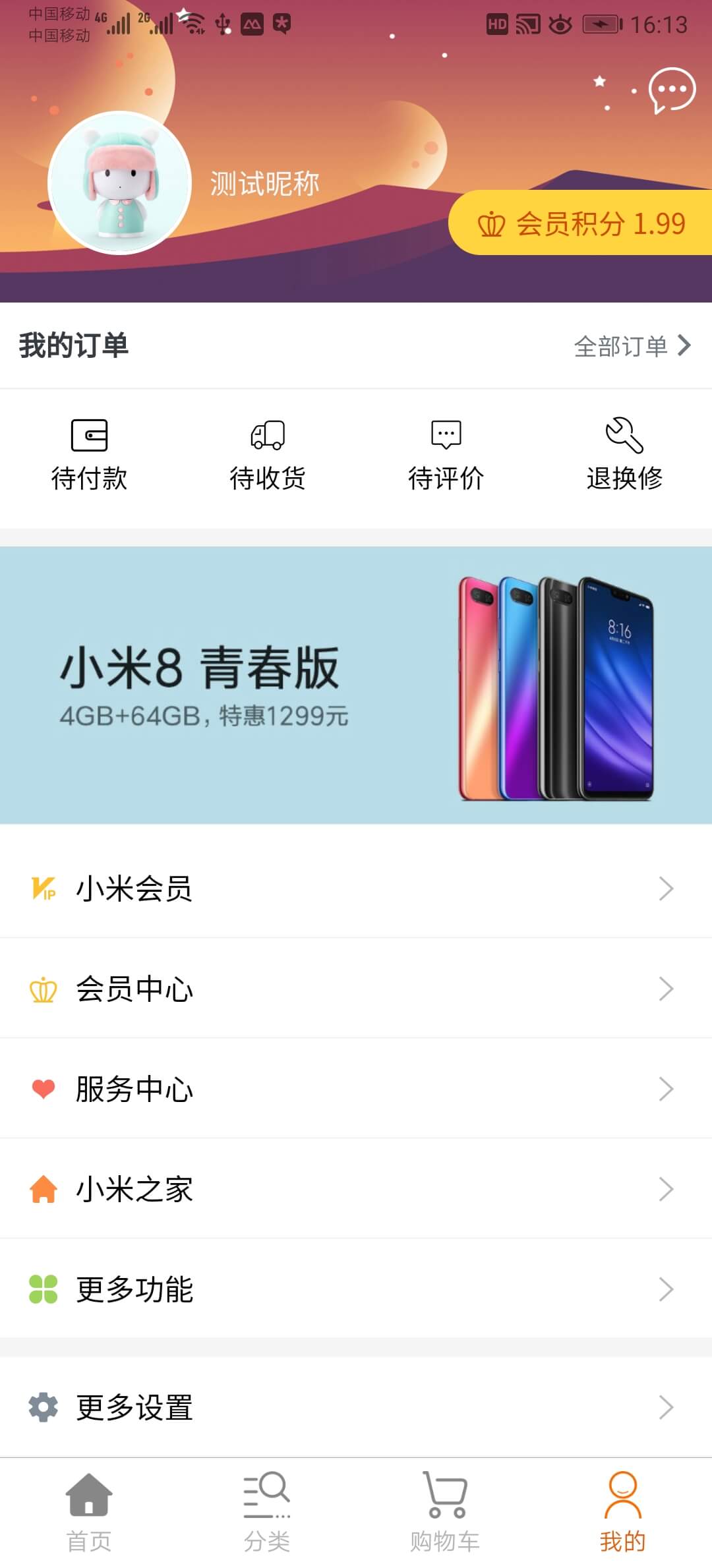Open 更多功能 more features

tap(356, 1289)
